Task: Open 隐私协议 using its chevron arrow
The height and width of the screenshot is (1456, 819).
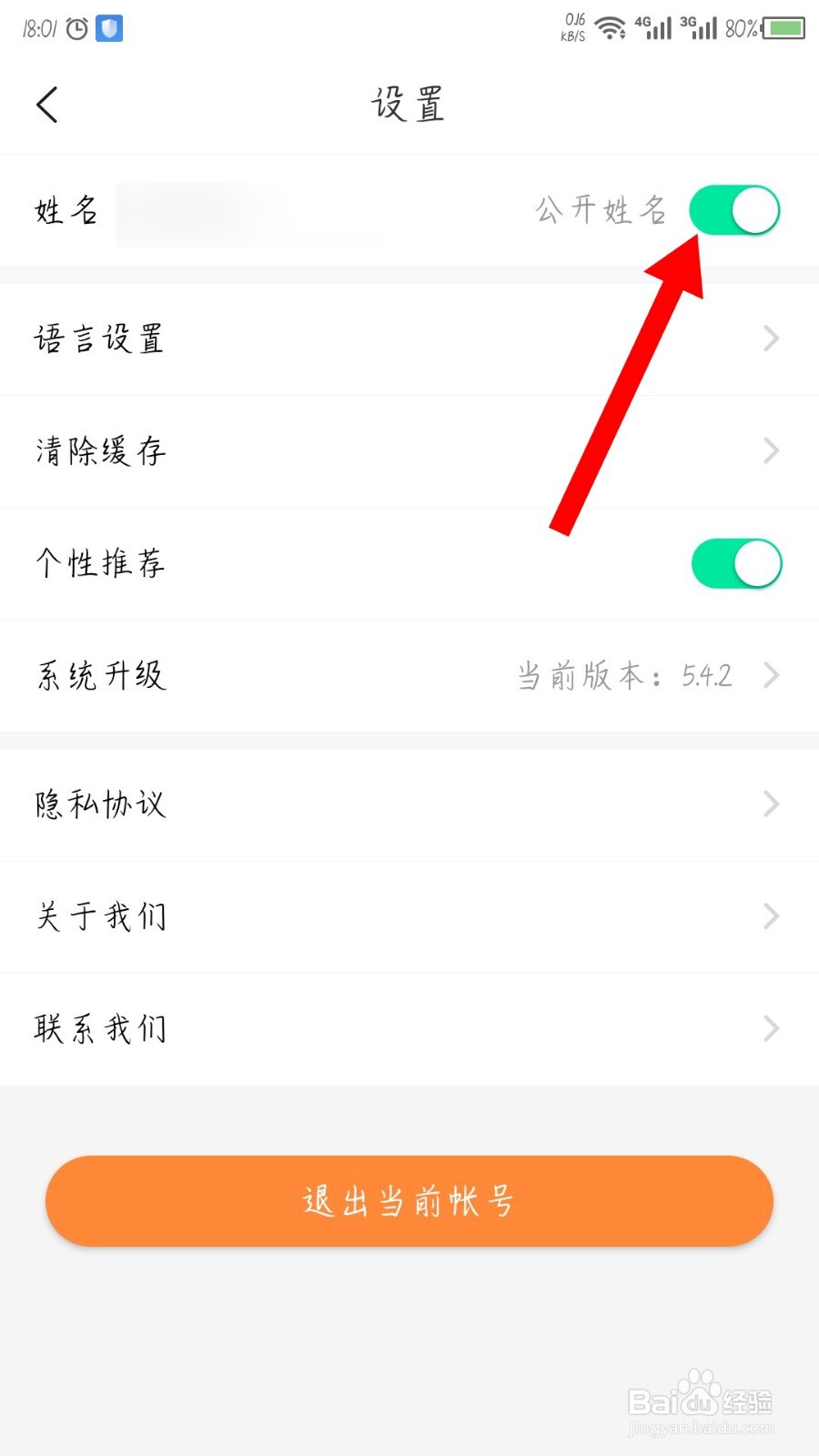Action: (x=771, y=804)
